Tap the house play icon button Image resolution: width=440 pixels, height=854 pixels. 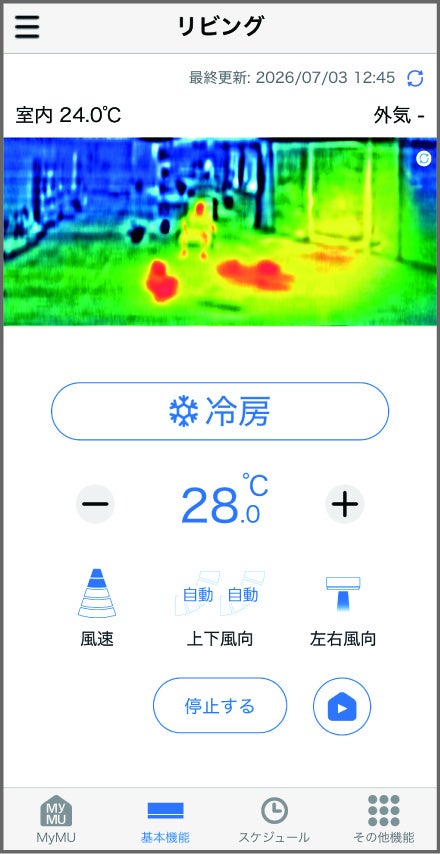tap(342, 706)
